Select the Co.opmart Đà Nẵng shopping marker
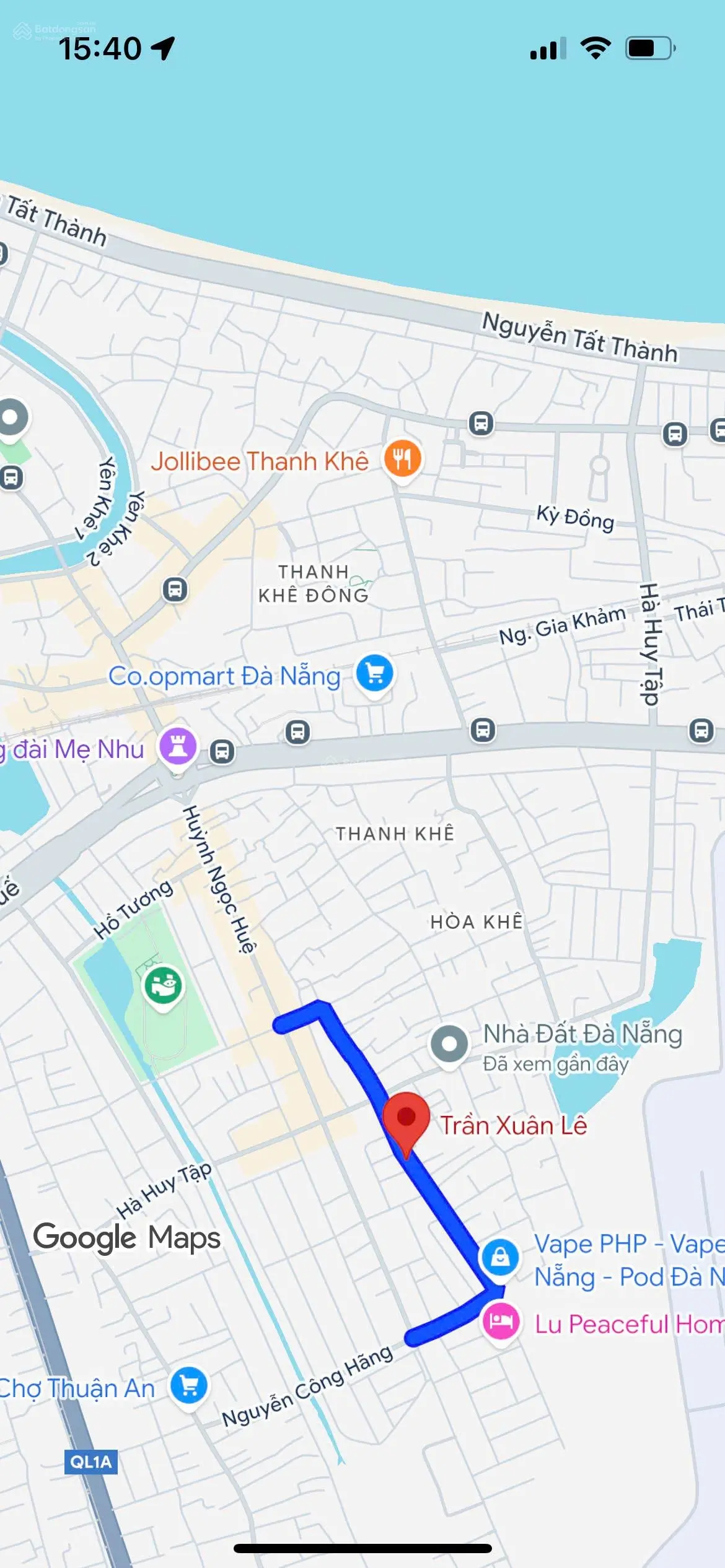The image size is (725, 1568). pos(375,673)
